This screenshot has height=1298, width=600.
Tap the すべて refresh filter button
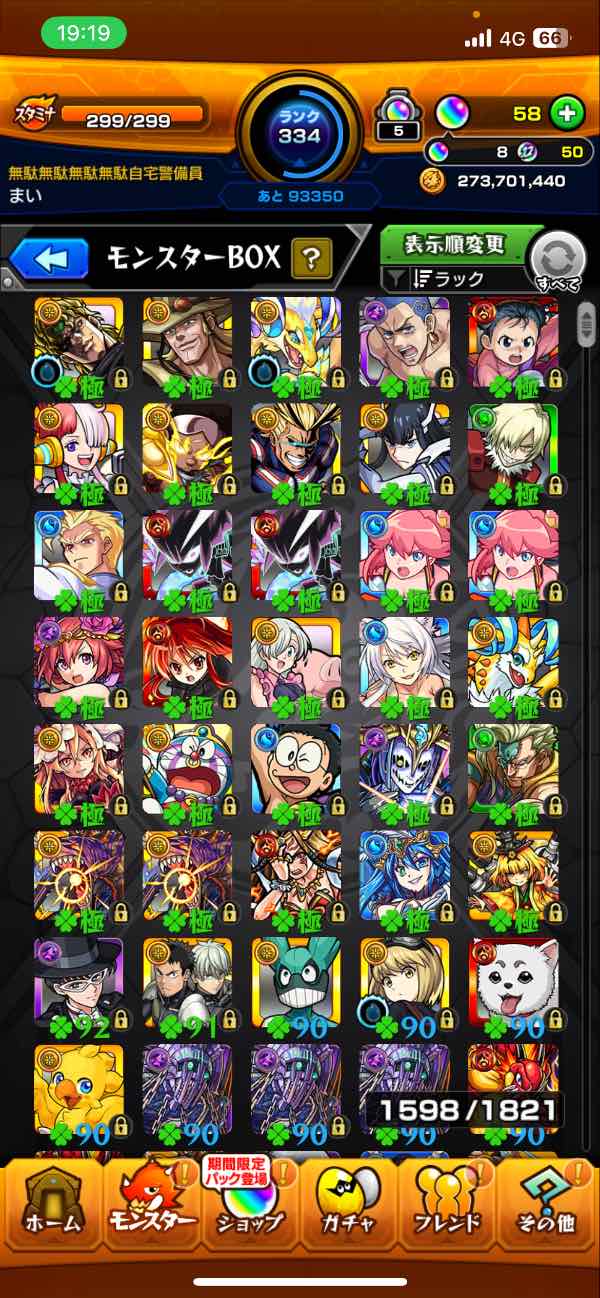pyautogui.click(x=558, y=262)
